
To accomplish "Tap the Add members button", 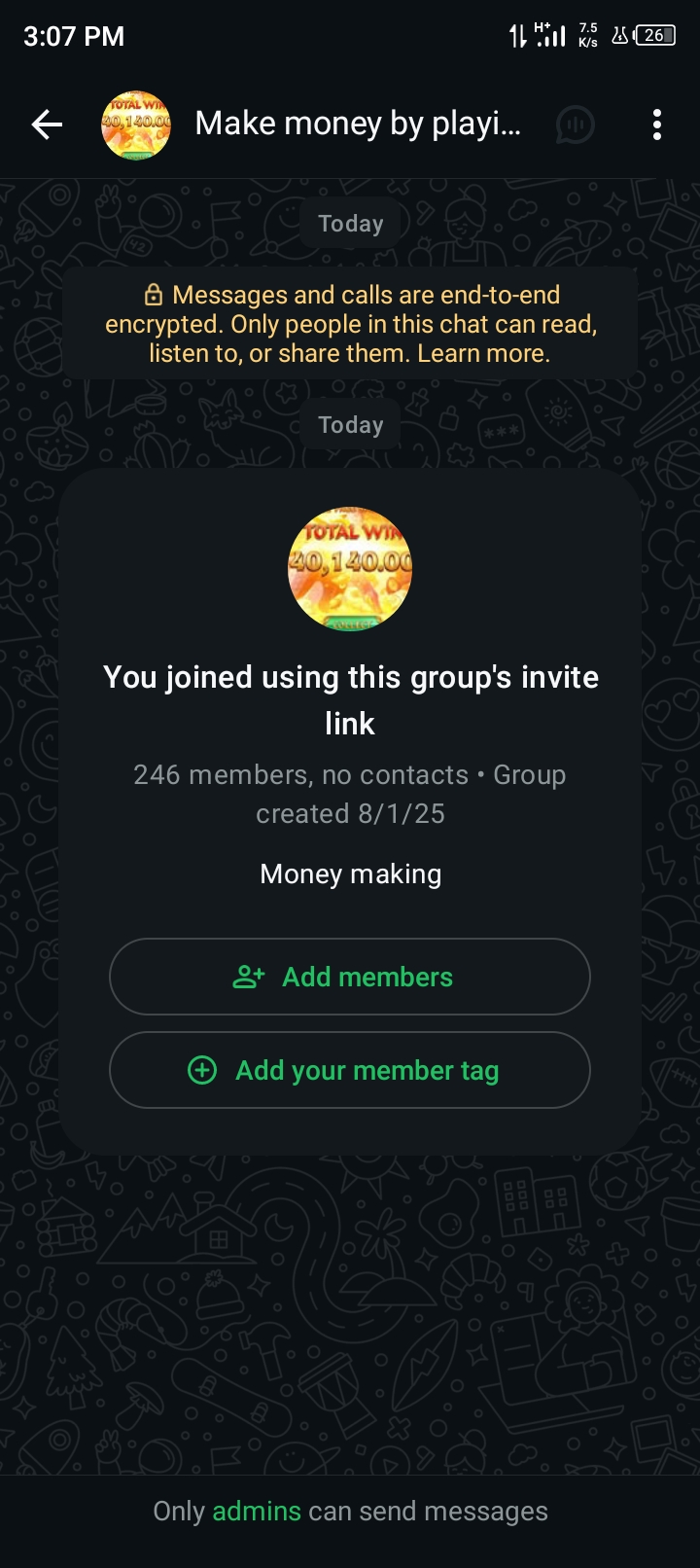I will (350, 977).
